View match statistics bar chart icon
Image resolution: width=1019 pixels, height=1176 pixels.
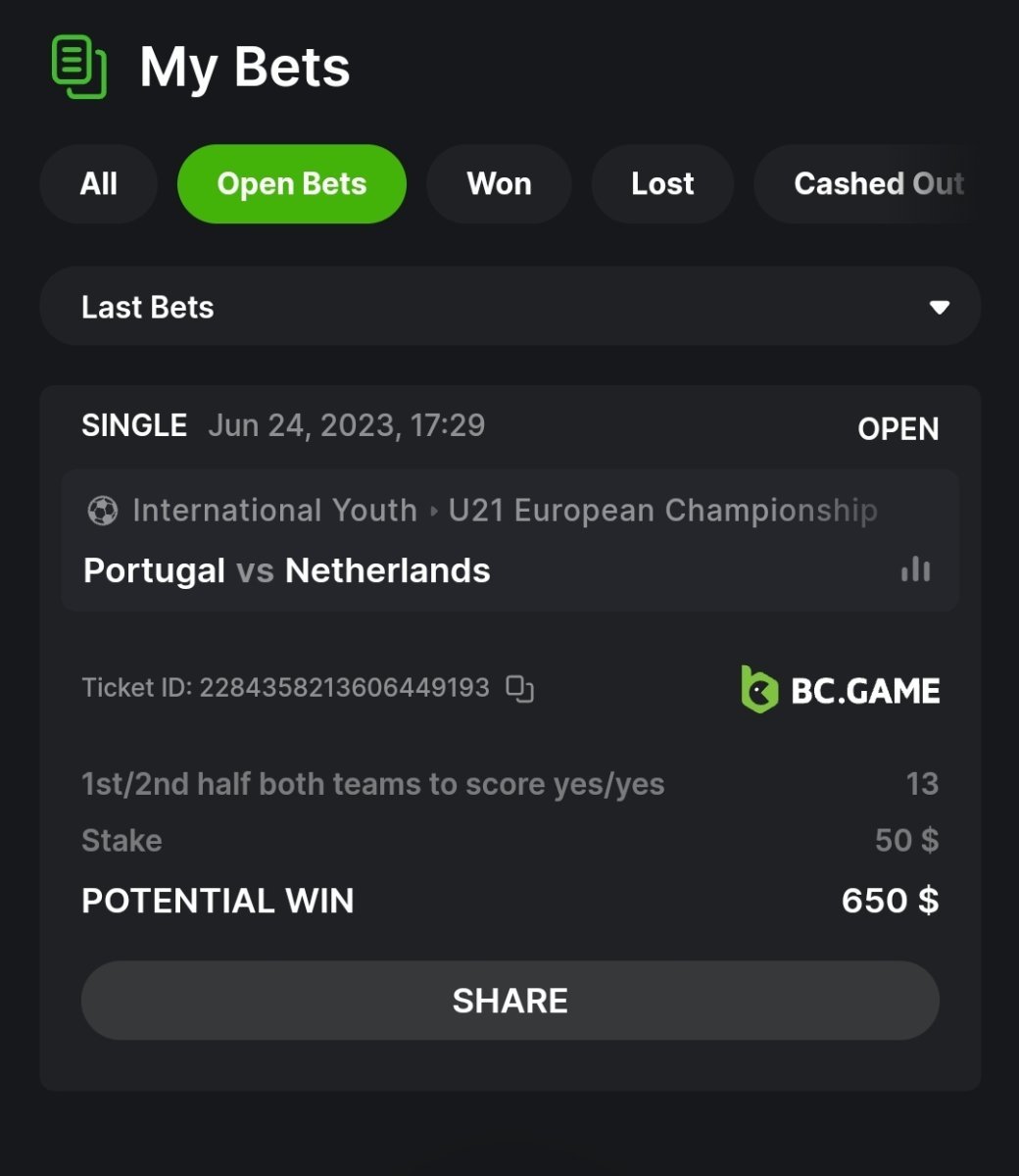pyautogui.click(x=915, y=569)
